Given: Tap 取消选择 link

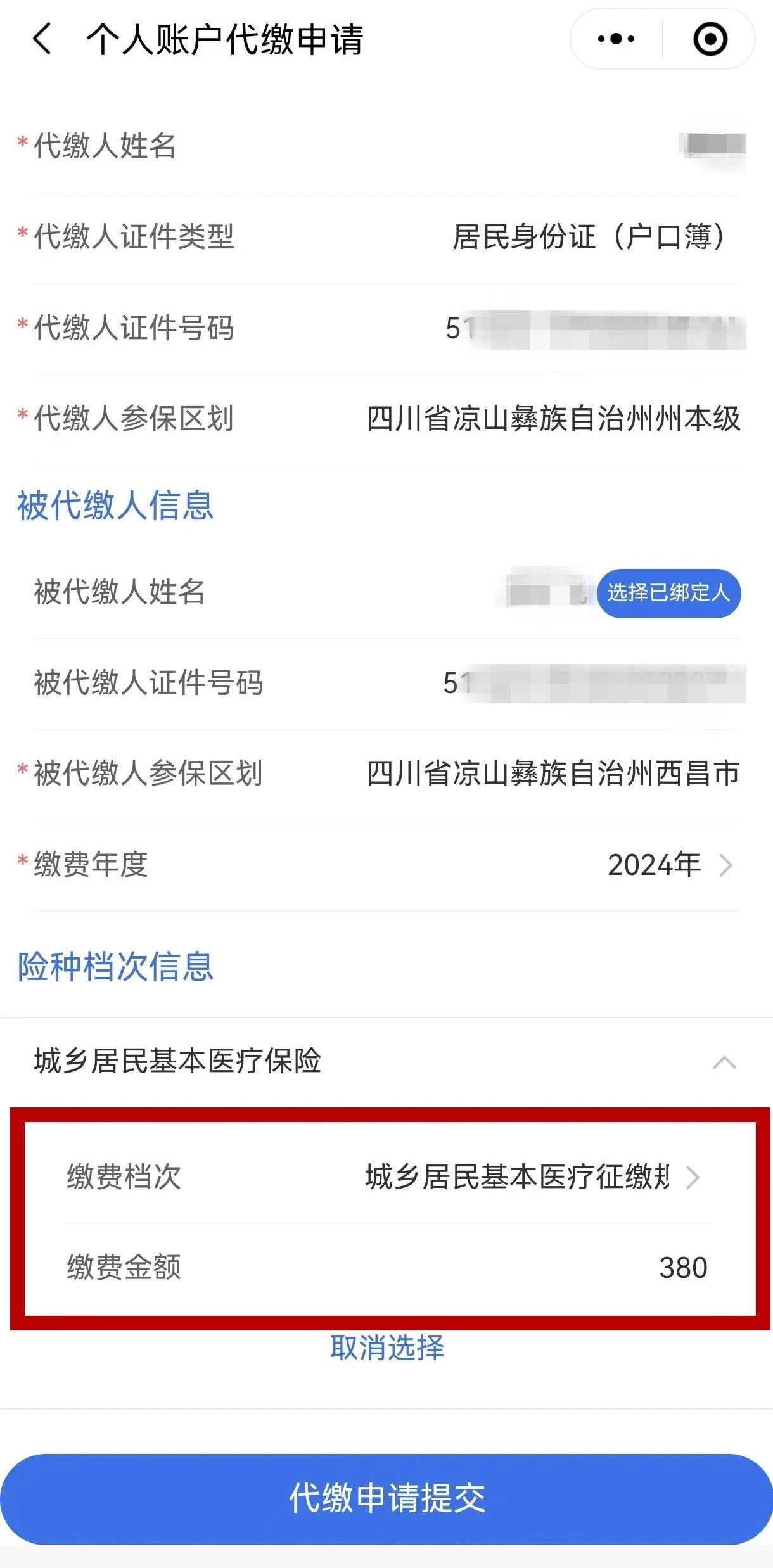Looking at the screenshot, I should click(386, 1348).
